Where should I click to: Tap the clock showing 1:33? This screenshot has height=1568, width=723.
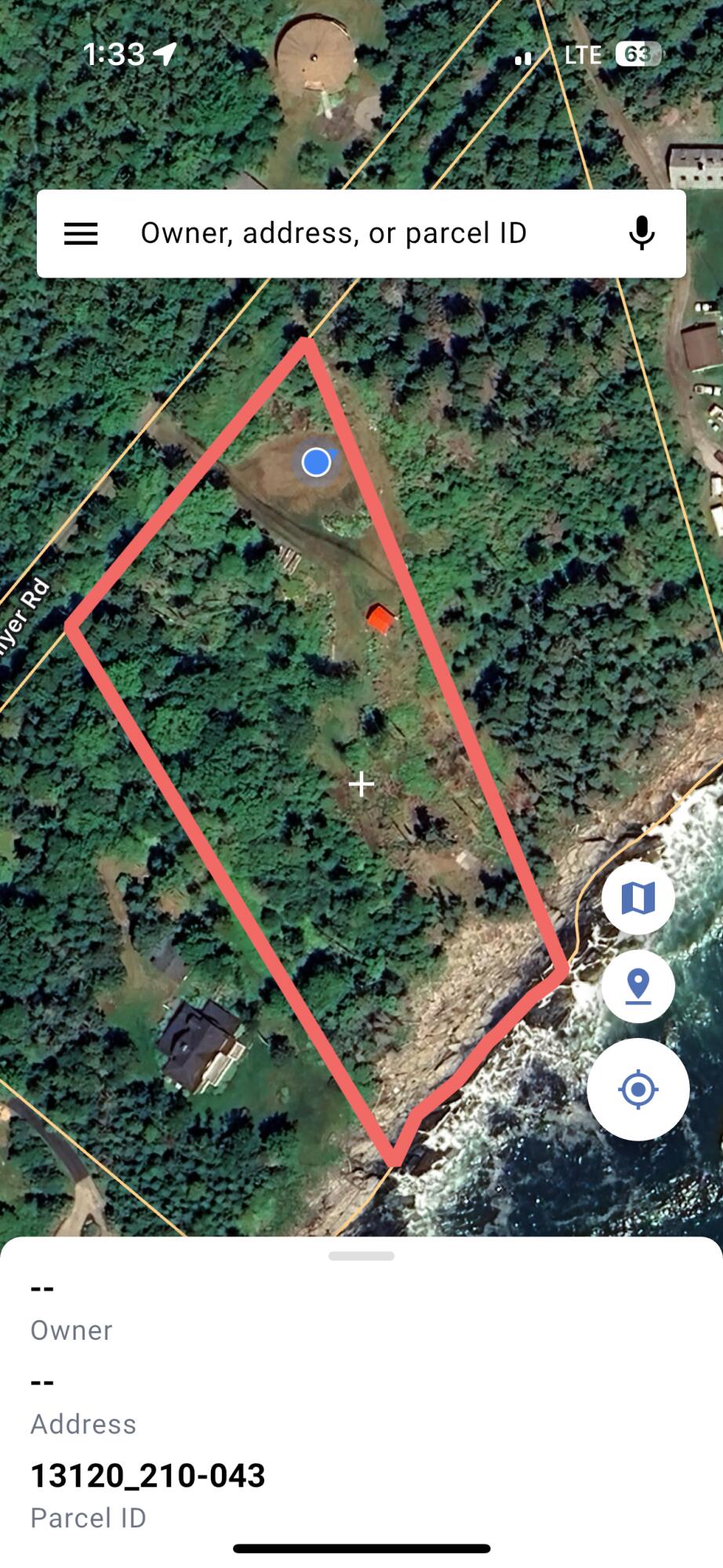click(x=114, y=55)
